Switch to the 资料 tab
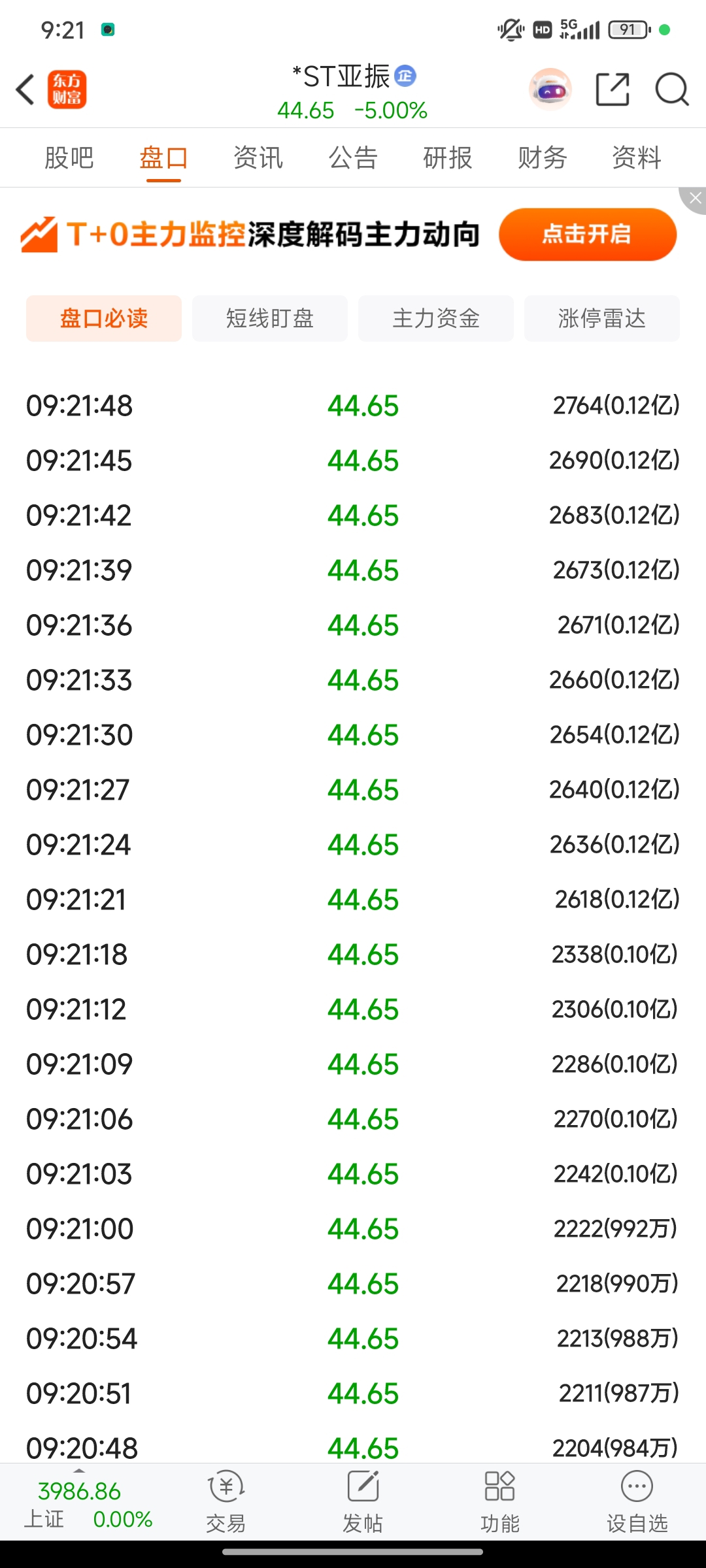The width and height of the screenshot is (706, 1568). tap(637, 158)
